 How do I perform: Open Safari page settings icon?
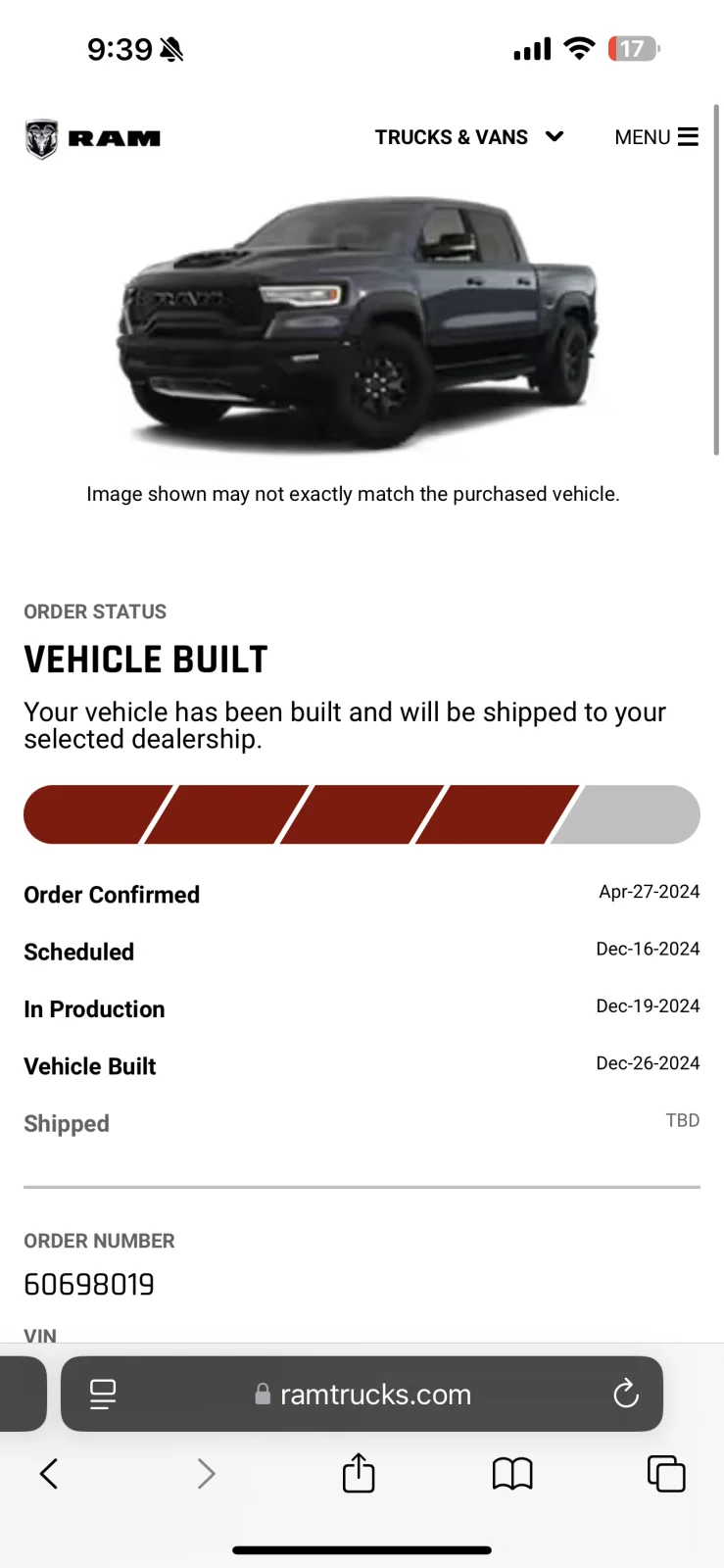point(103,1394)
